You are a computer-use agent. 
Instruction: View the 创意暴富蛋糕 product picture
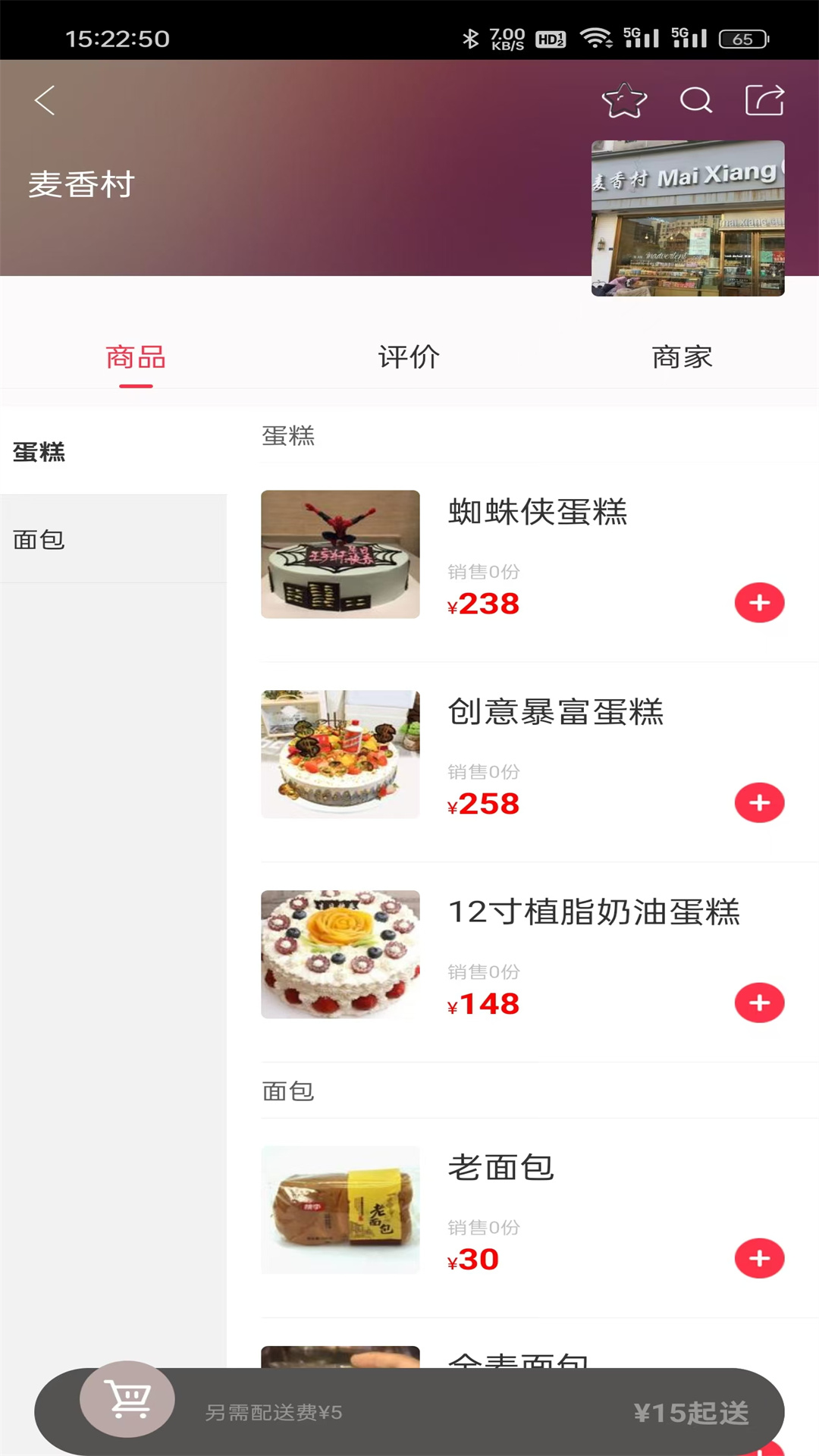(x=340, y=755)
